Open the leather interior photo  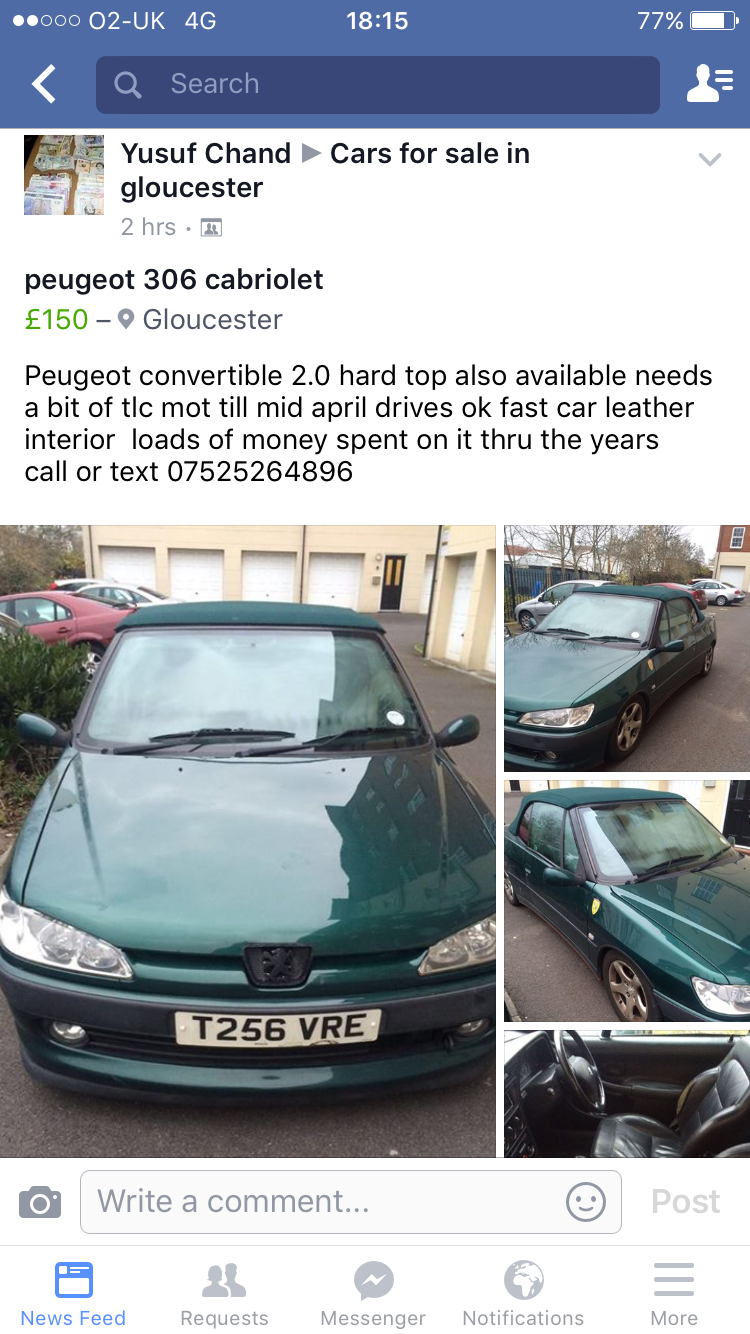[x=627, y=1094]
